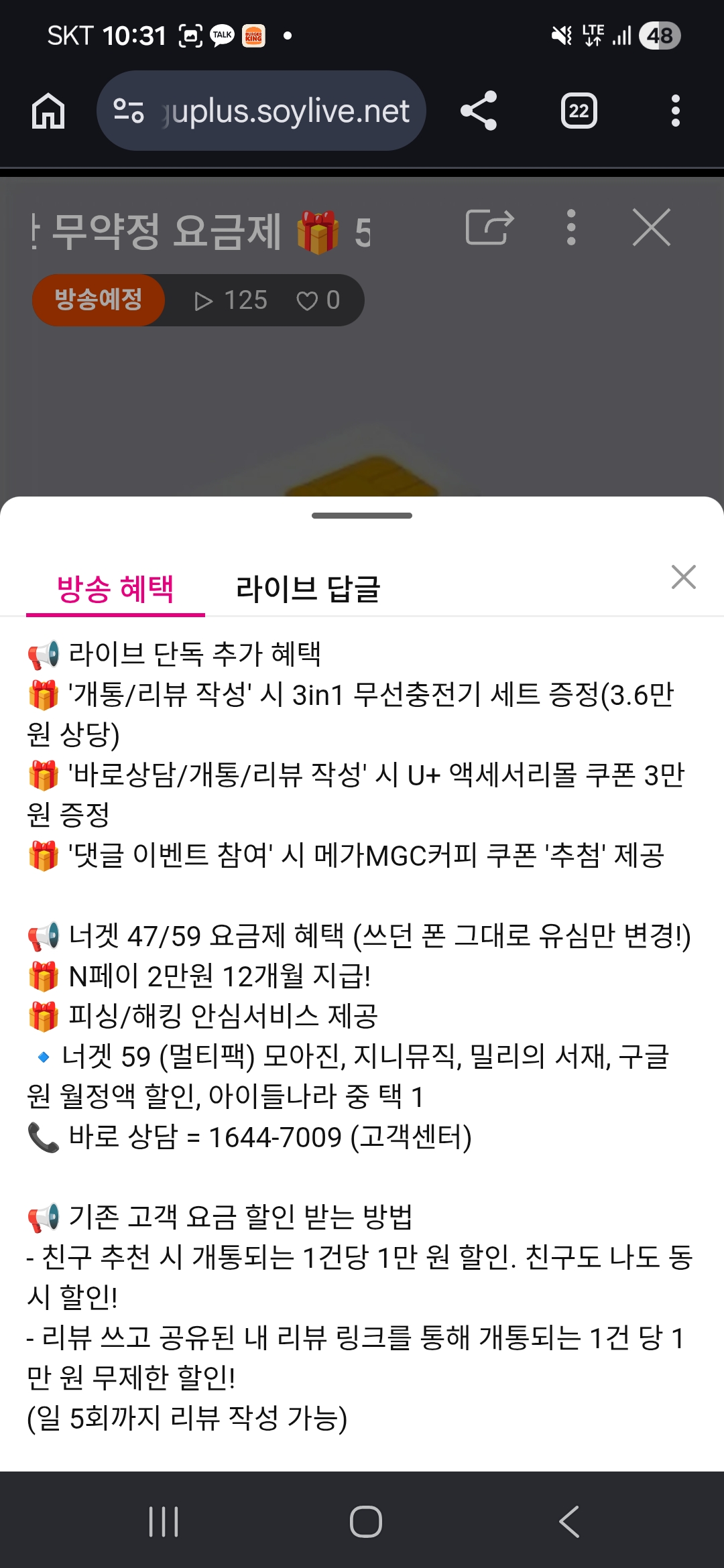Dismiss the 방송 혜택 bottom sheet
Screen dimensions: 724x1568
pos(683,577)
